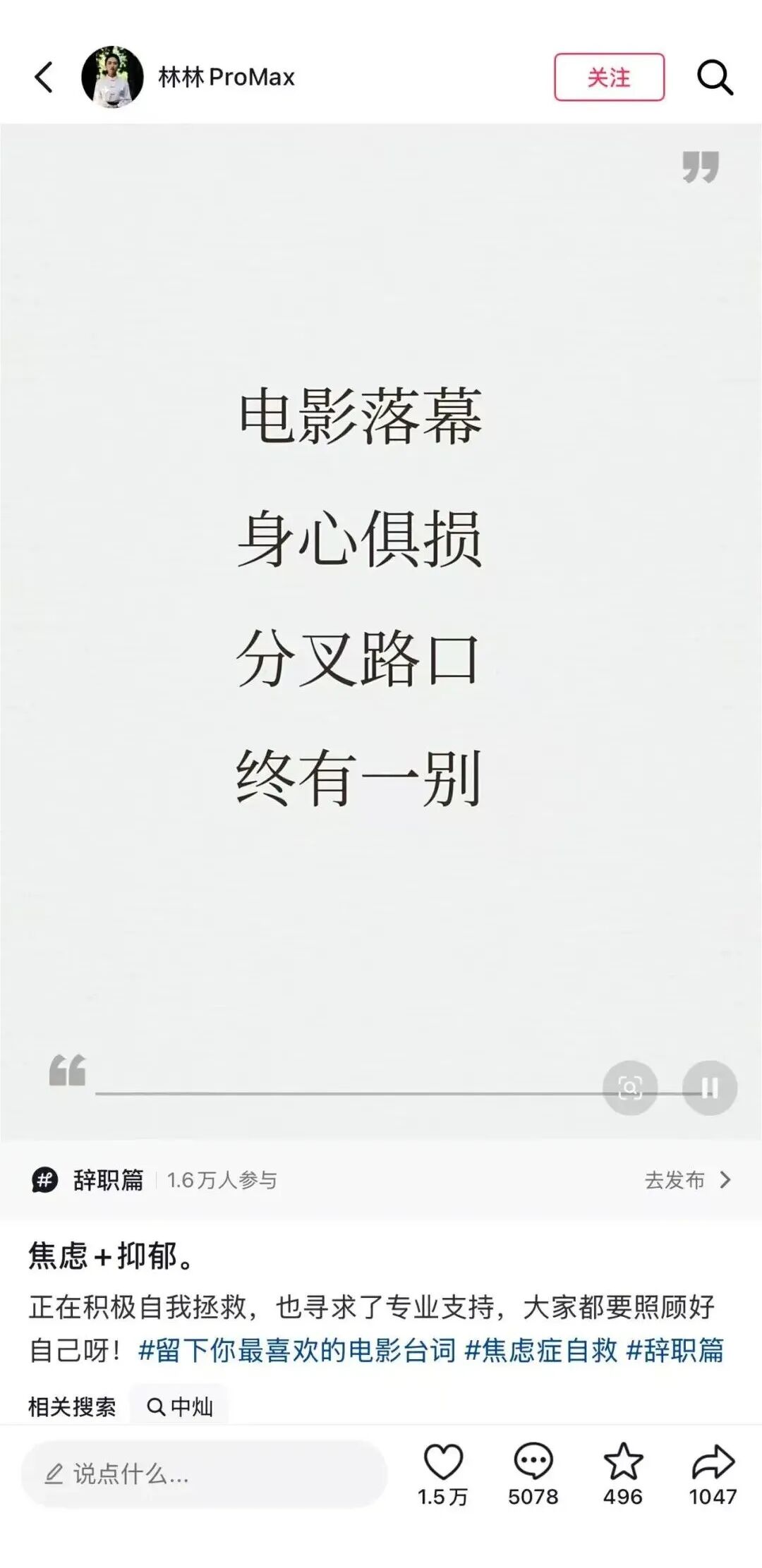Save the post with the star icon
The image size is (762, 1568).
[x=623, y=1462]
